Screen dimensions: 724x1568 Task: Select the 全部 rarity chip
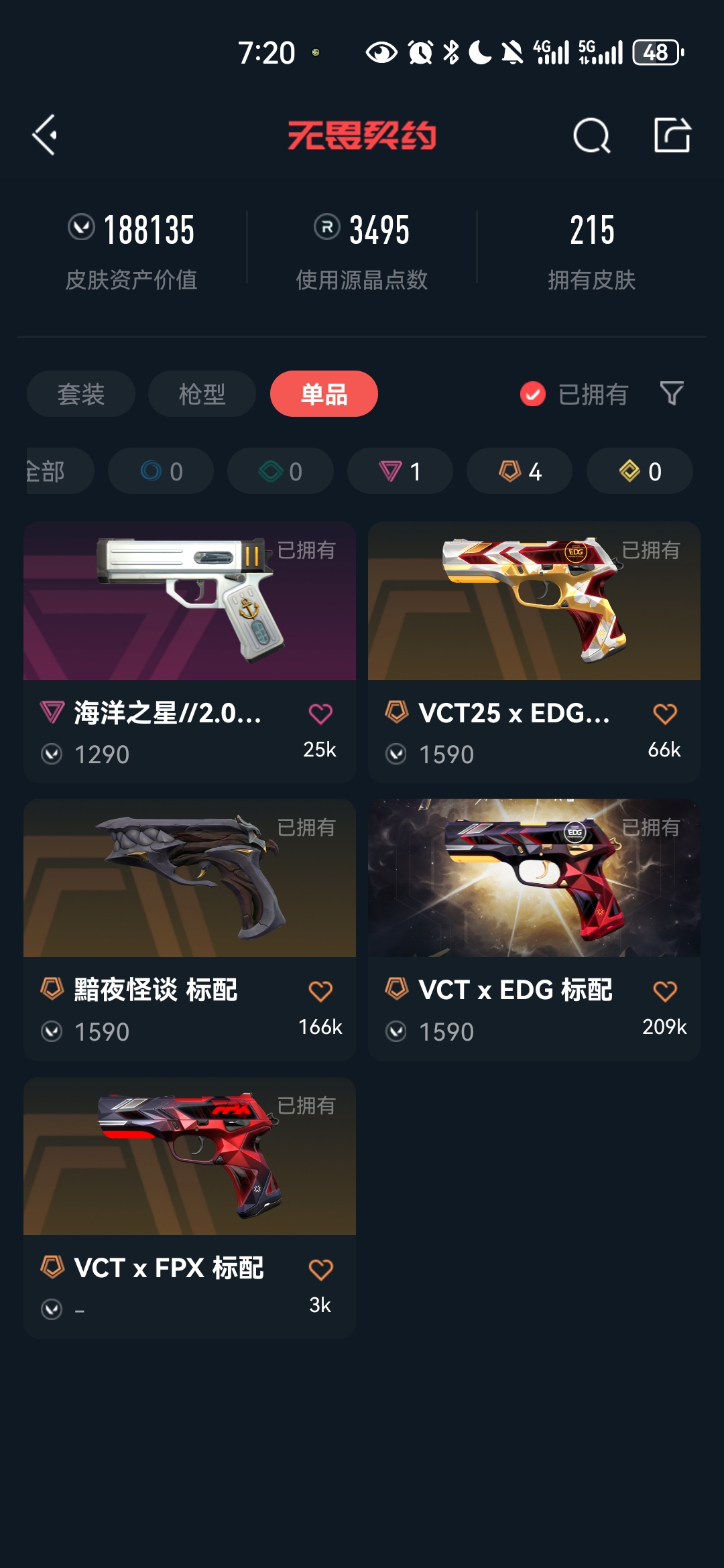[54, 471]
